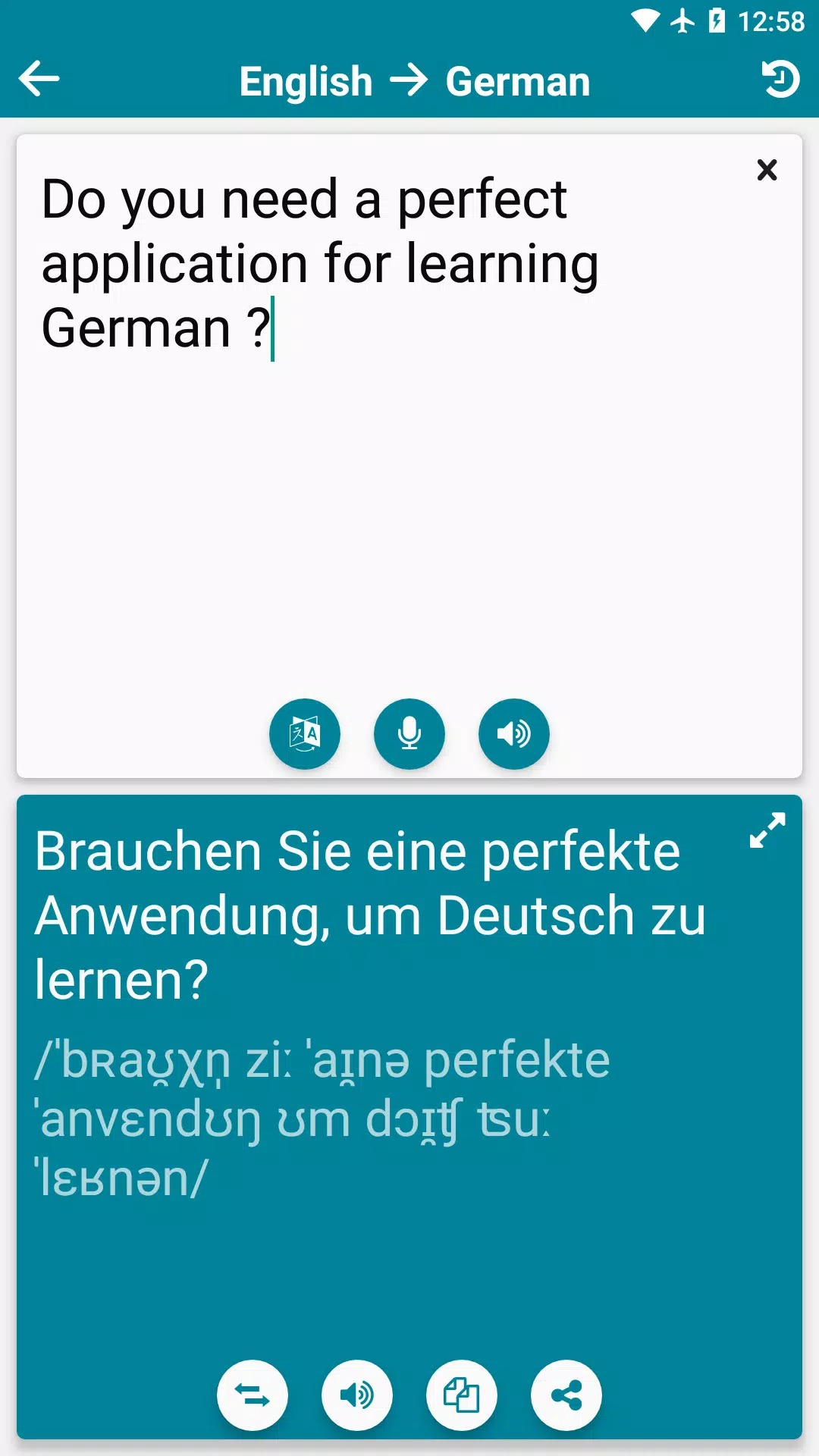
Task: Play the German translation audio
Action: tap(357, 1395)
